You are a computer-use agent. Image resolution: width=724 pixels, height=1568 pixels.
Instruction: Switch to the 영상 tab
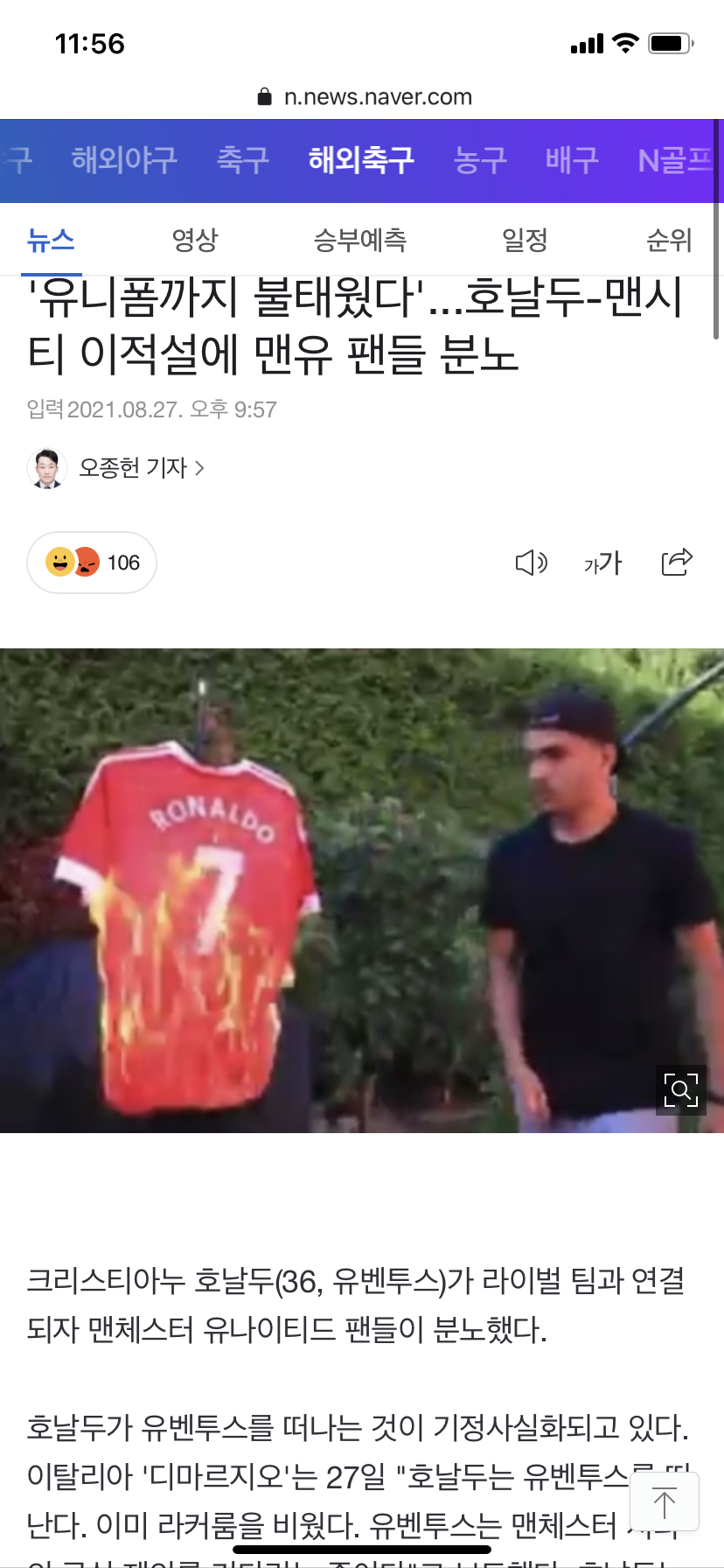coord(194,240)
